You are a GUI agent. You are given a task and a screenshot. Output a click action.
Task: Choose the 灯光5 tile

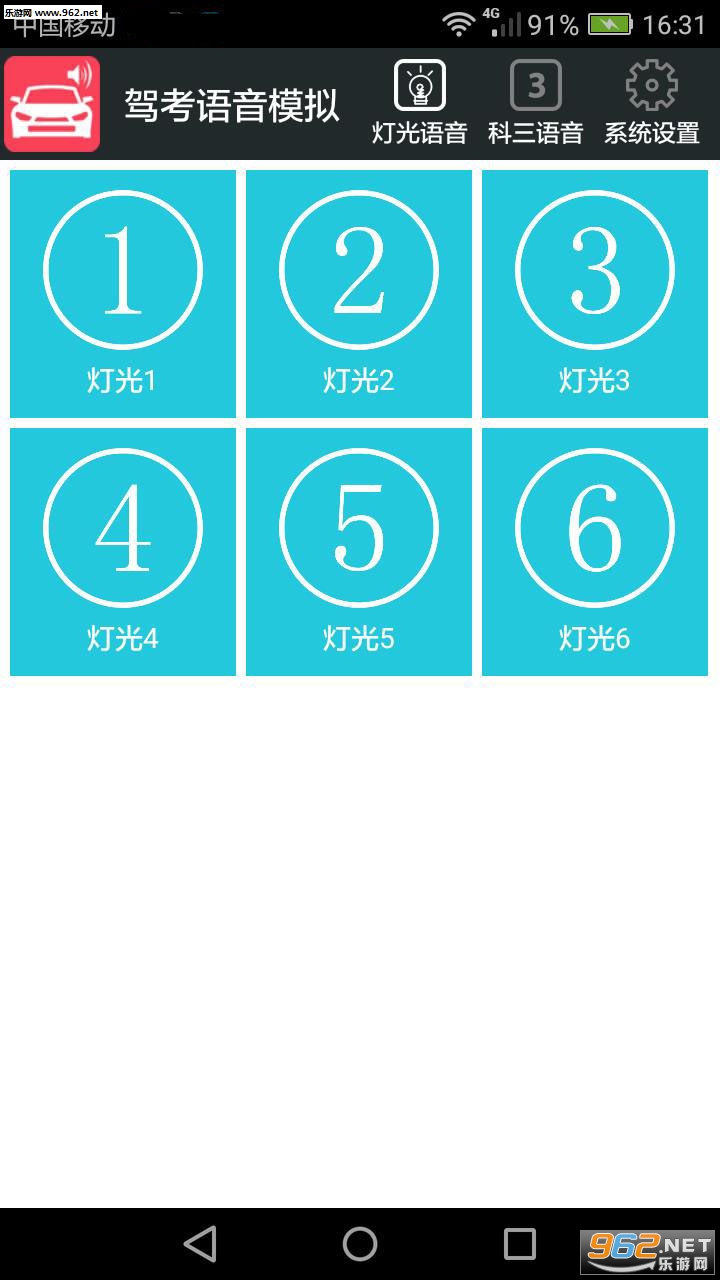pyautogui.click(x=359, y=552)
